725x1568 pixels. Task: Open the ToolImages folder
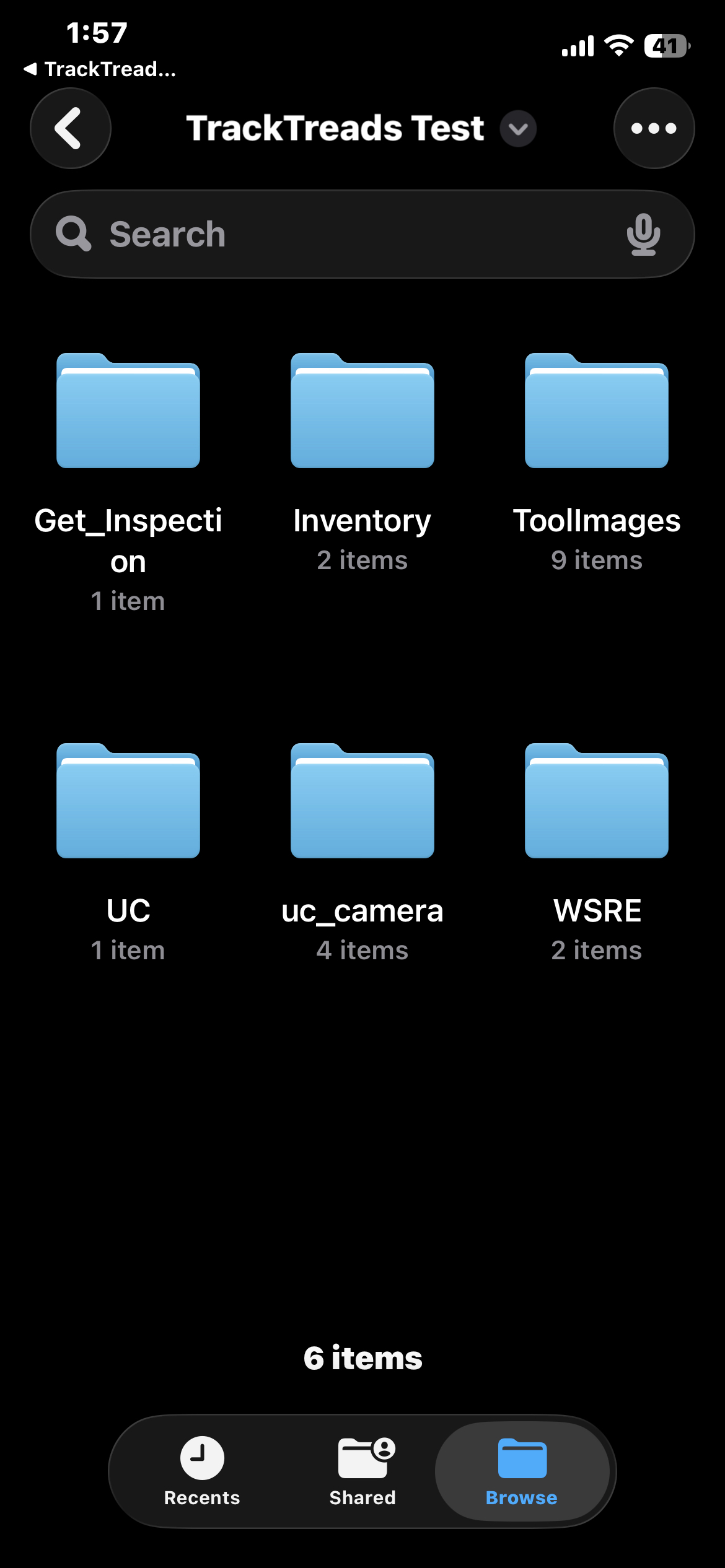[597, 411]
